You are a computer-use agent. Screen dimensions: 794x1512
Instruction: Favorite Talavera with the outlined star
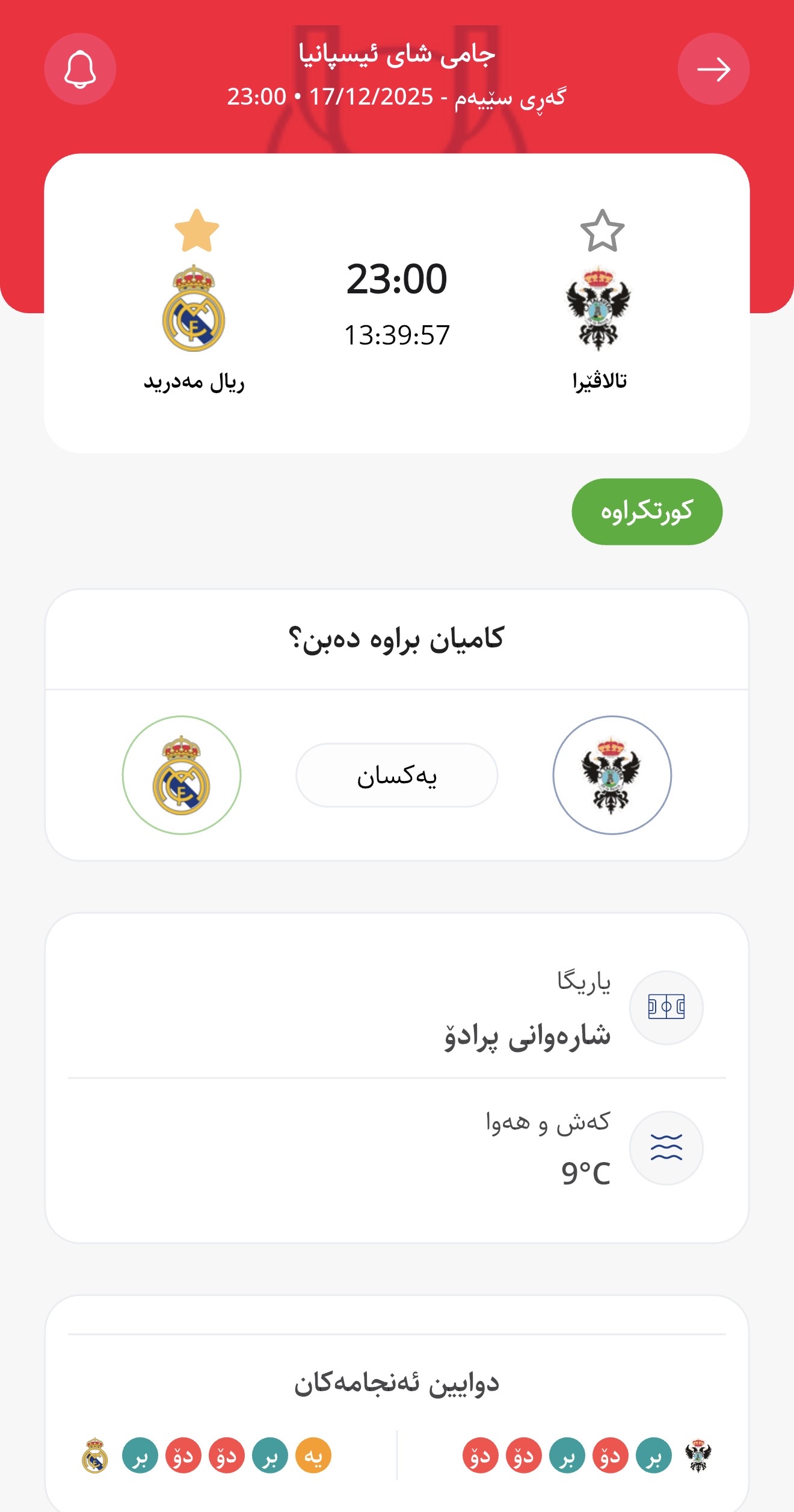(x=602, y=231)
